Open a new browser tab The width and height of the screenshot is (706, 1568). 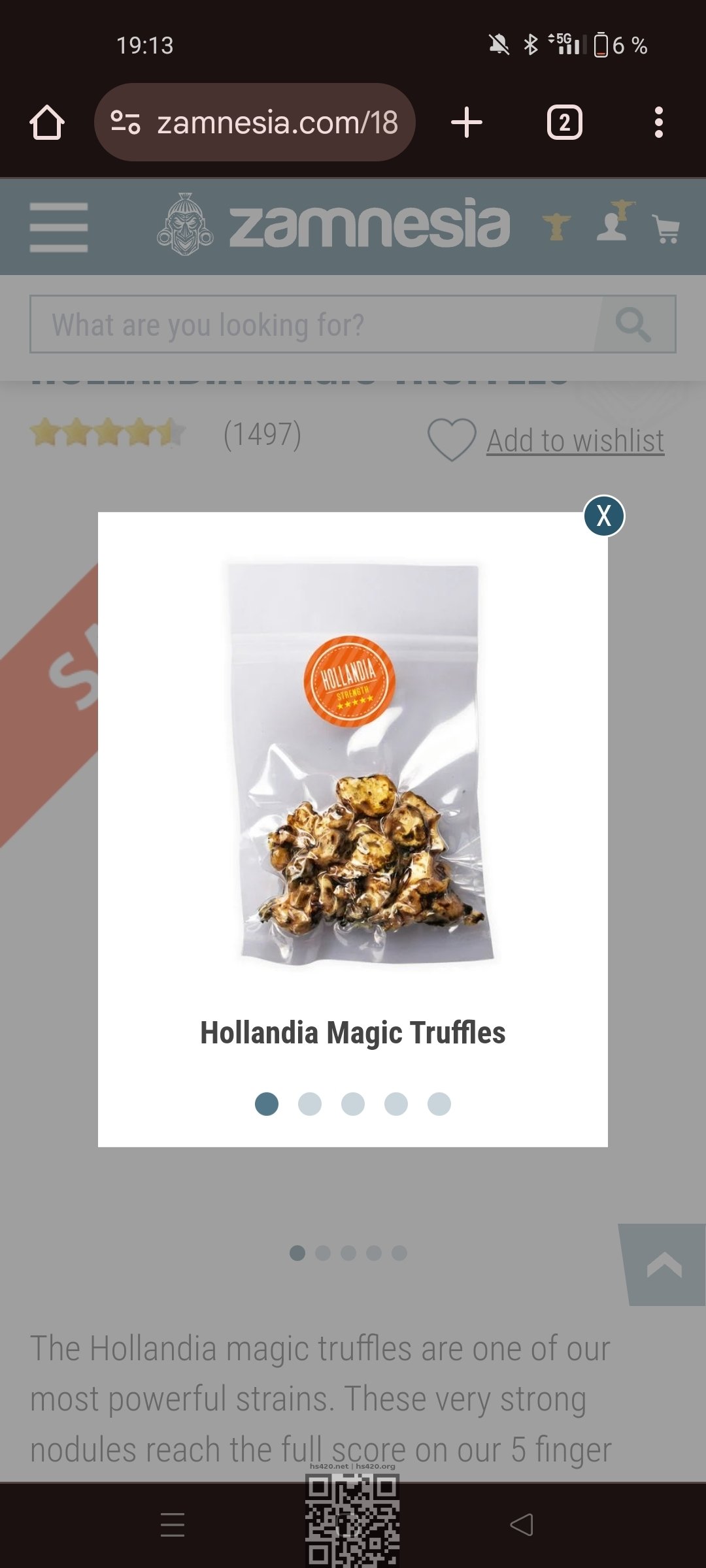(x=467, y=122)
